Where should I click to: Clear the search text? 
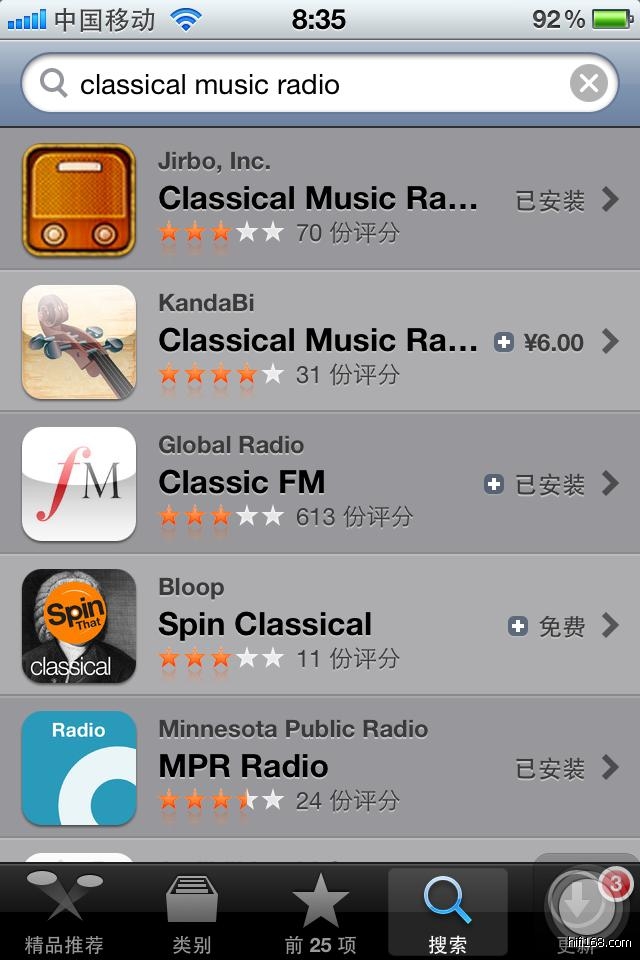(x=589, y=84)
